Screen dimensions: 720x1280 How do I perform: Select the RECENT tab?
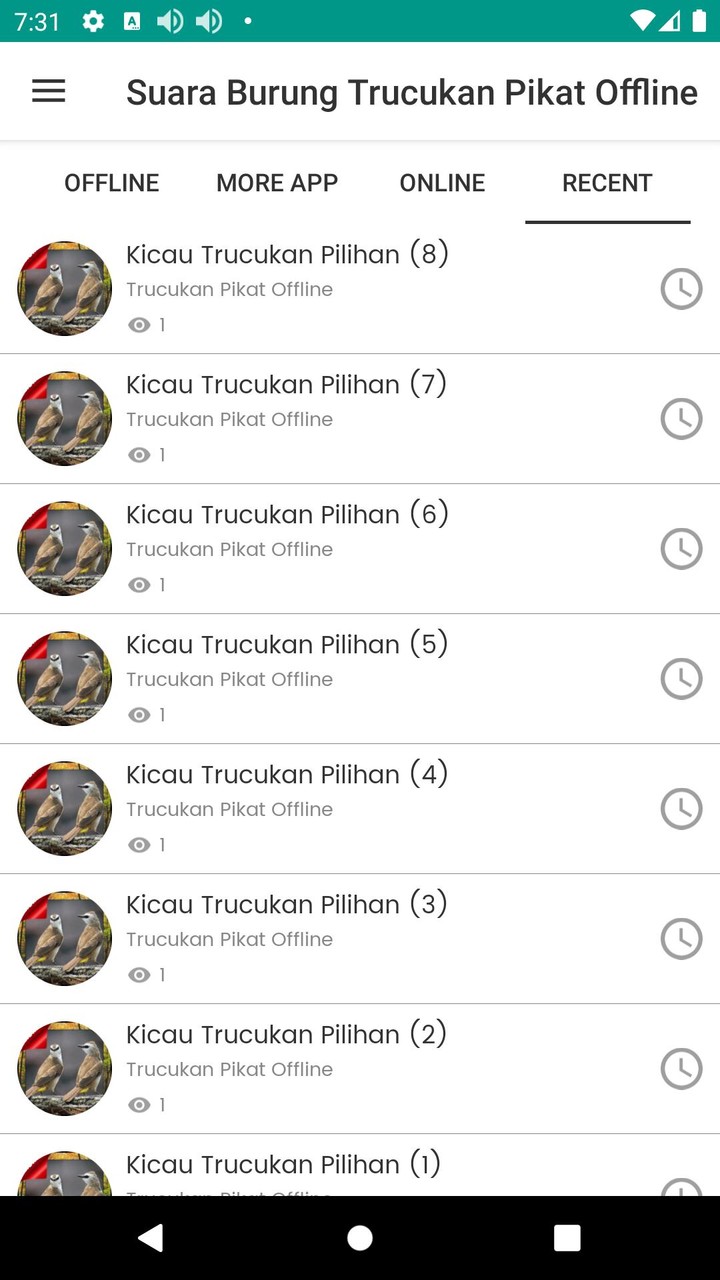[607, 183]
